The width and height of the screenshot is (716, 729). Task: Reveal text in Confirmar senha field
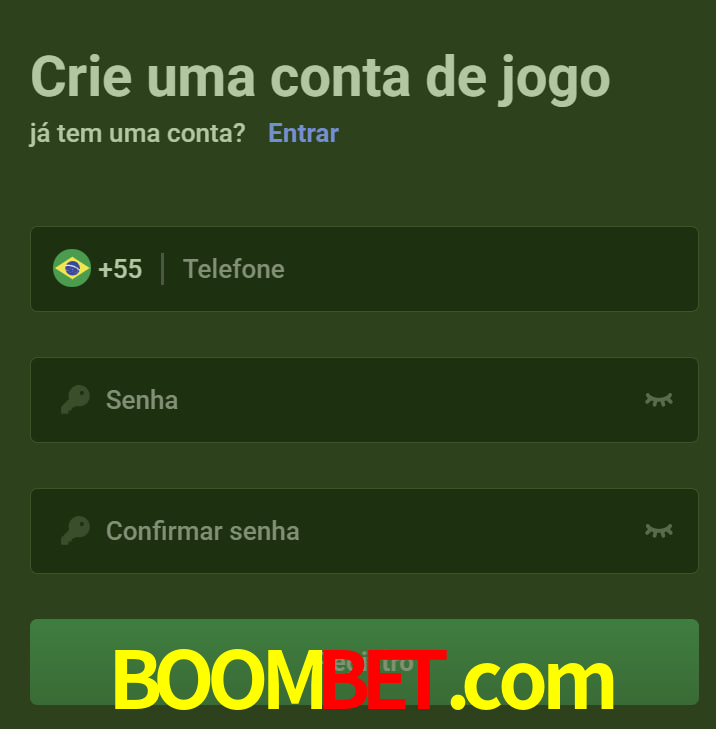658,531
